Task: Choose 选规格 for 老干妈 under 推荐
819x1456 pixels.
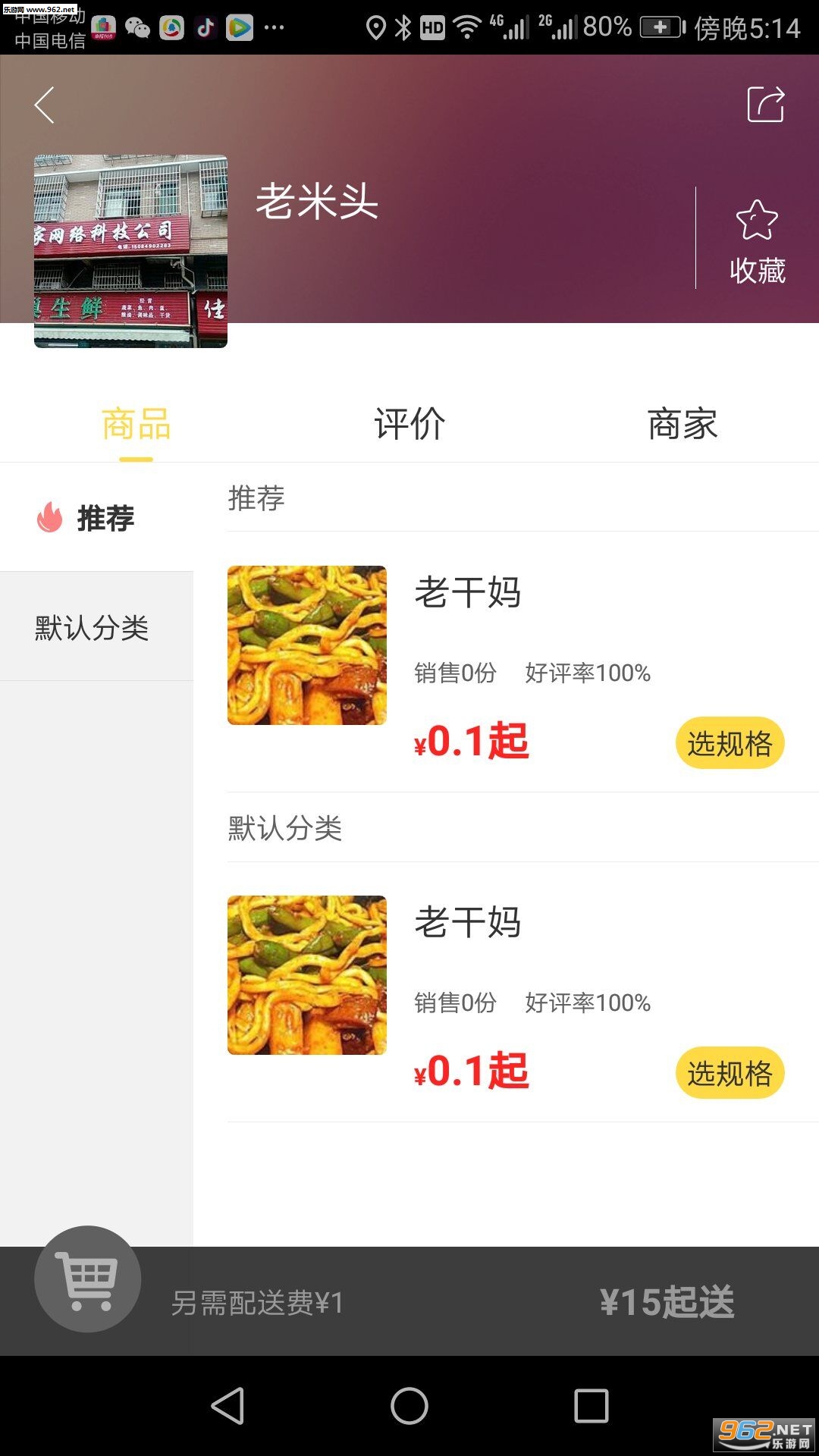Action: (730, 743)
